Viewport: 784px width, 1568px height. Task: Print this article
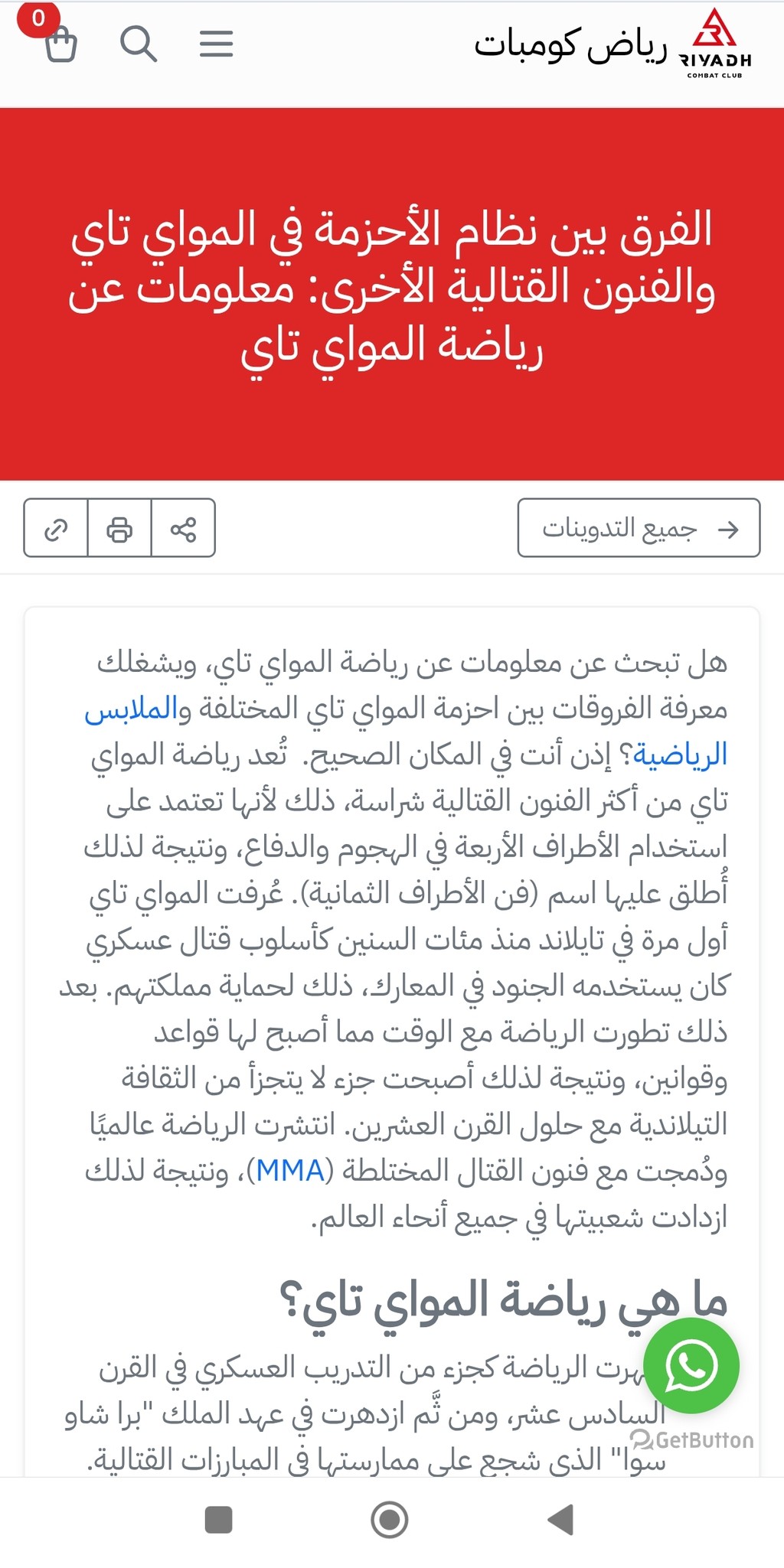(x=119, y=528)
